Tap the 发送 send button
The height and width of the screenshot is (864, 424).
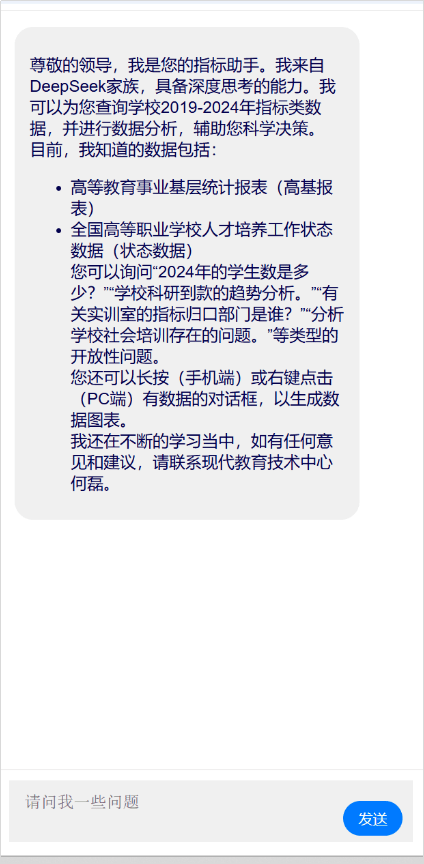coord(373,818)
